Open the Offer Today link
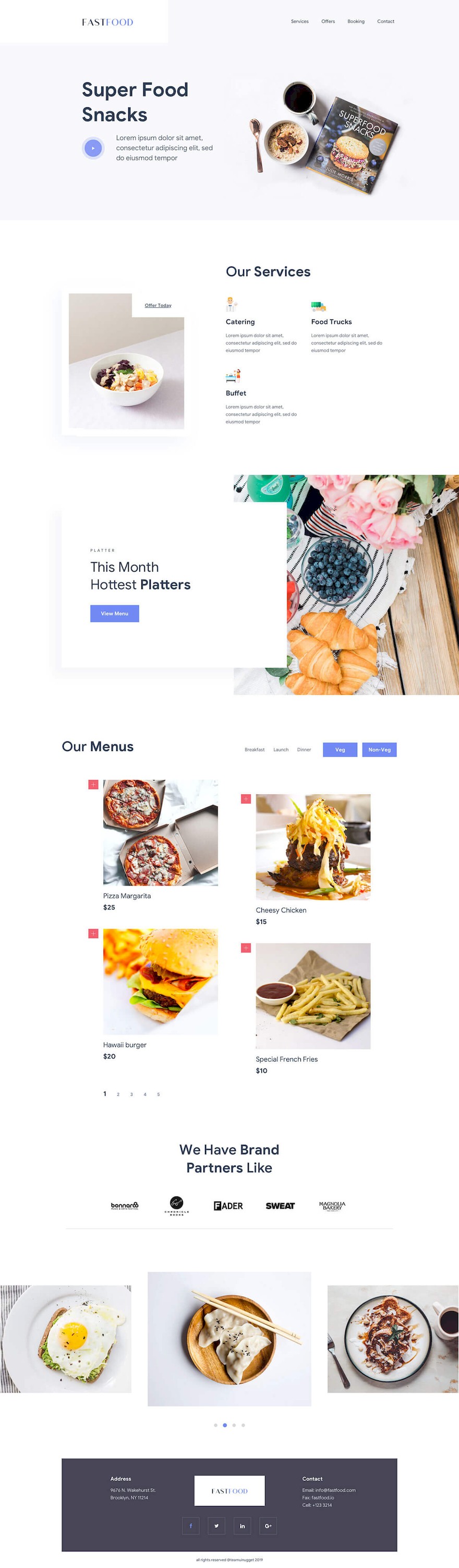Image resolution: width=459 pixels, height=1568 pixels. [x=158, y=305]
